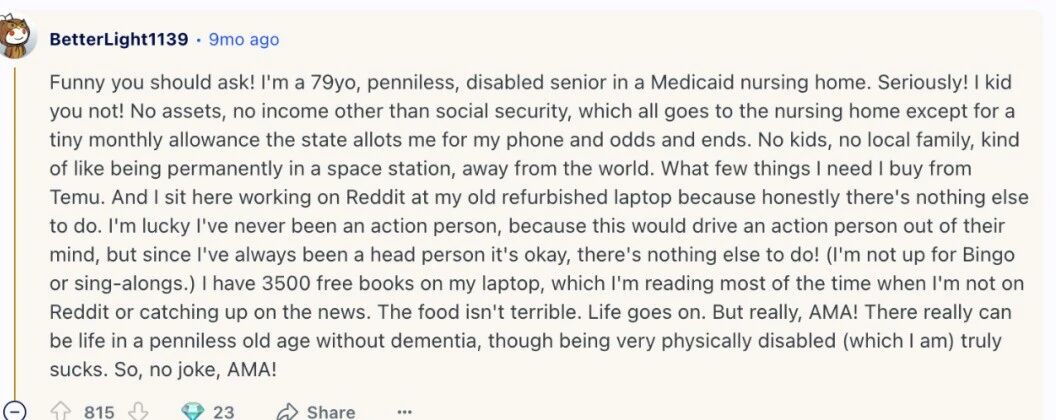Open BetterLight1139's profile
1056x420 pixels.
(118, 40)
